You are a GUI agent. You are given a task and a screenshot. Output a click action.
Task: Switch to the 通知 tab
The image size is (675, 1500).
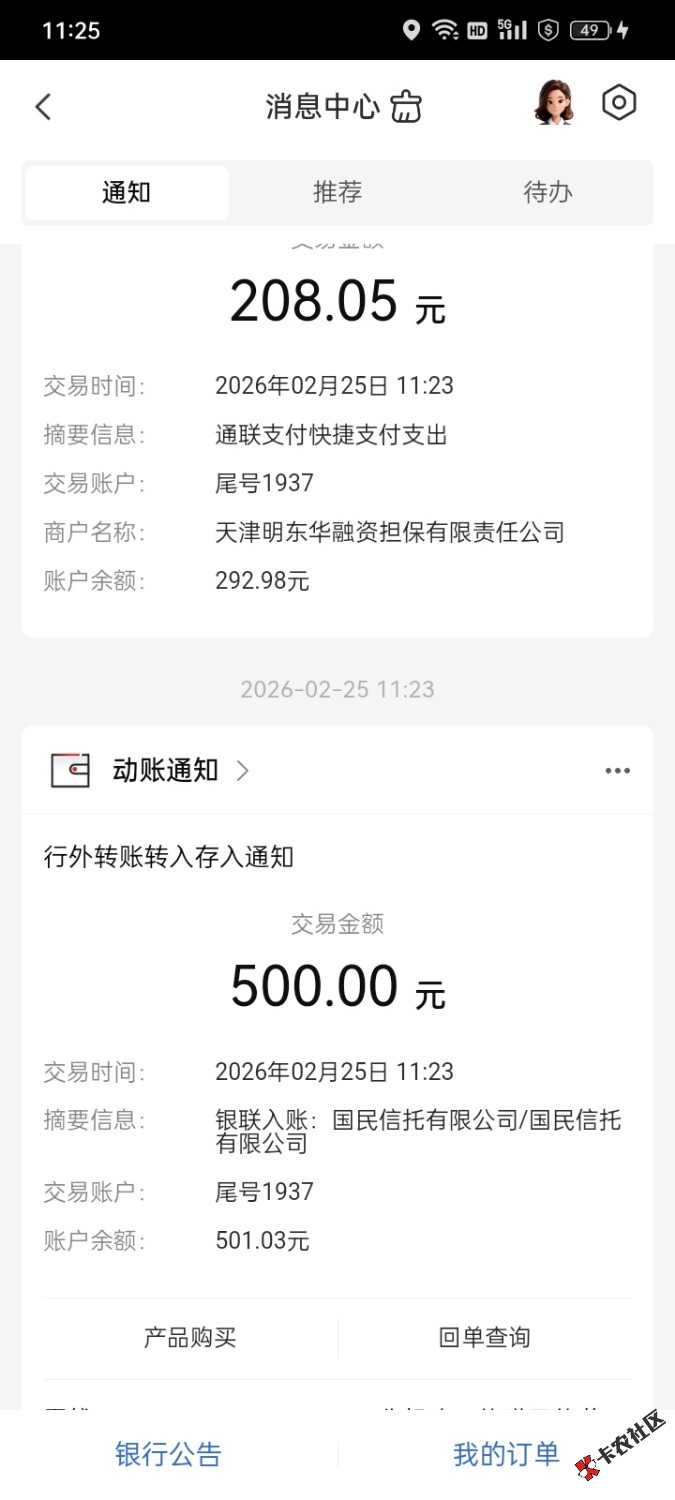tap(126, 192)
